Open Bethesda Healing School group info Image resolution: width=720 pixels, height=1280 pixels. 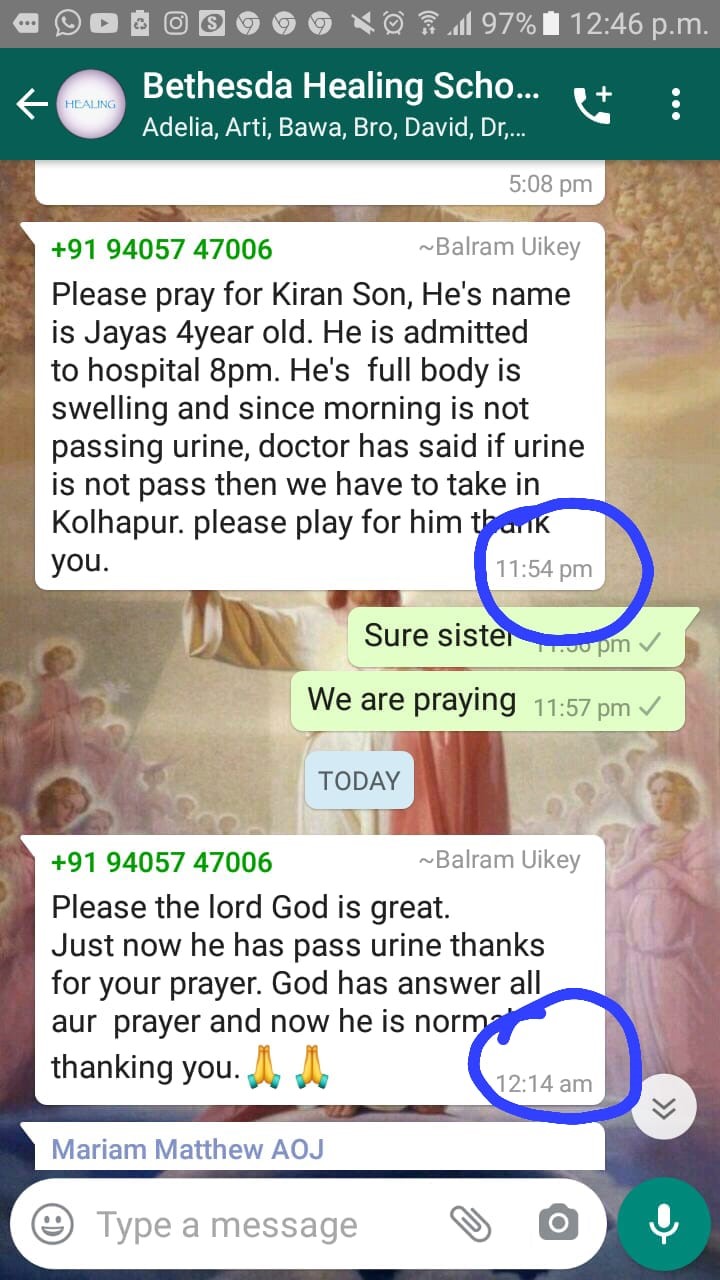point(341,104)
